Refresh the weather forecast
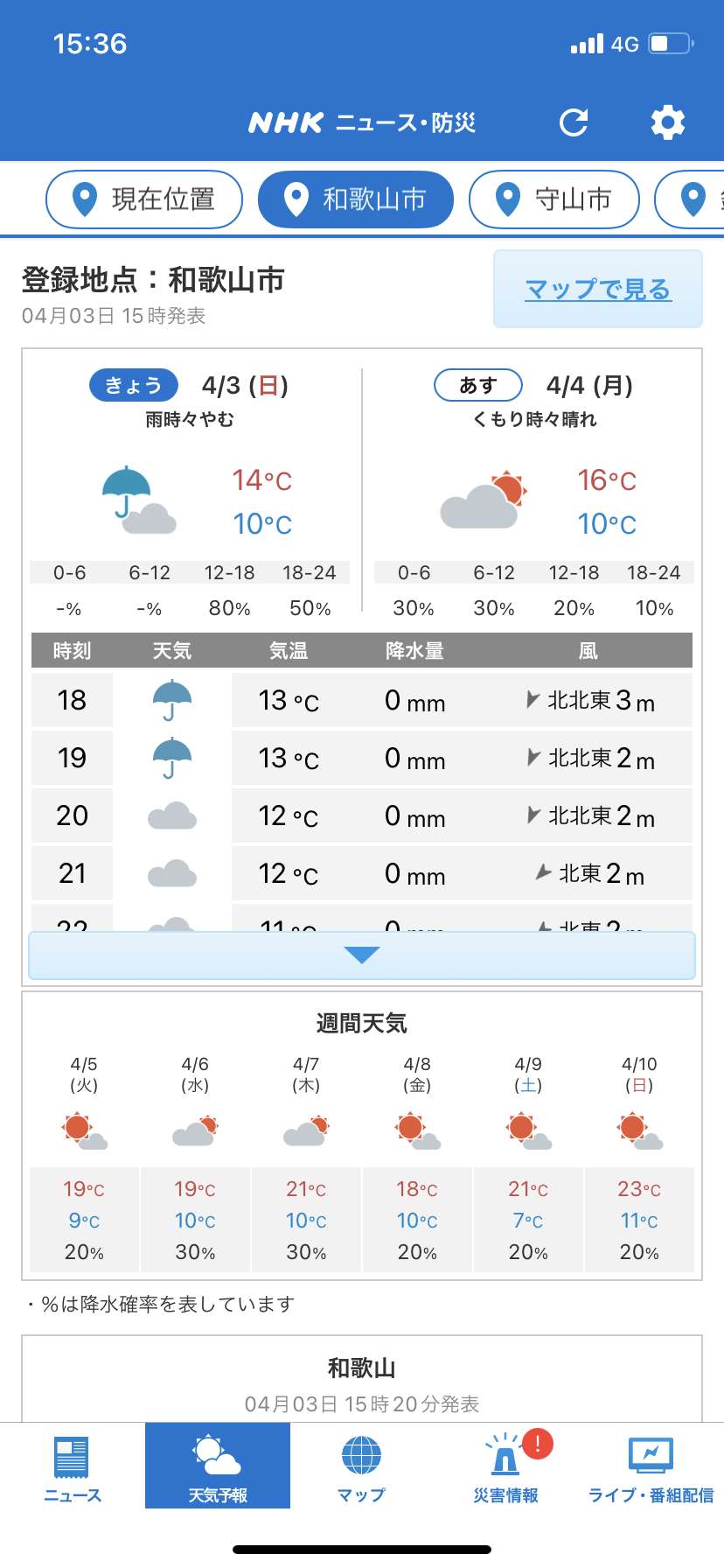724x1568 pixels. [574, 122]
